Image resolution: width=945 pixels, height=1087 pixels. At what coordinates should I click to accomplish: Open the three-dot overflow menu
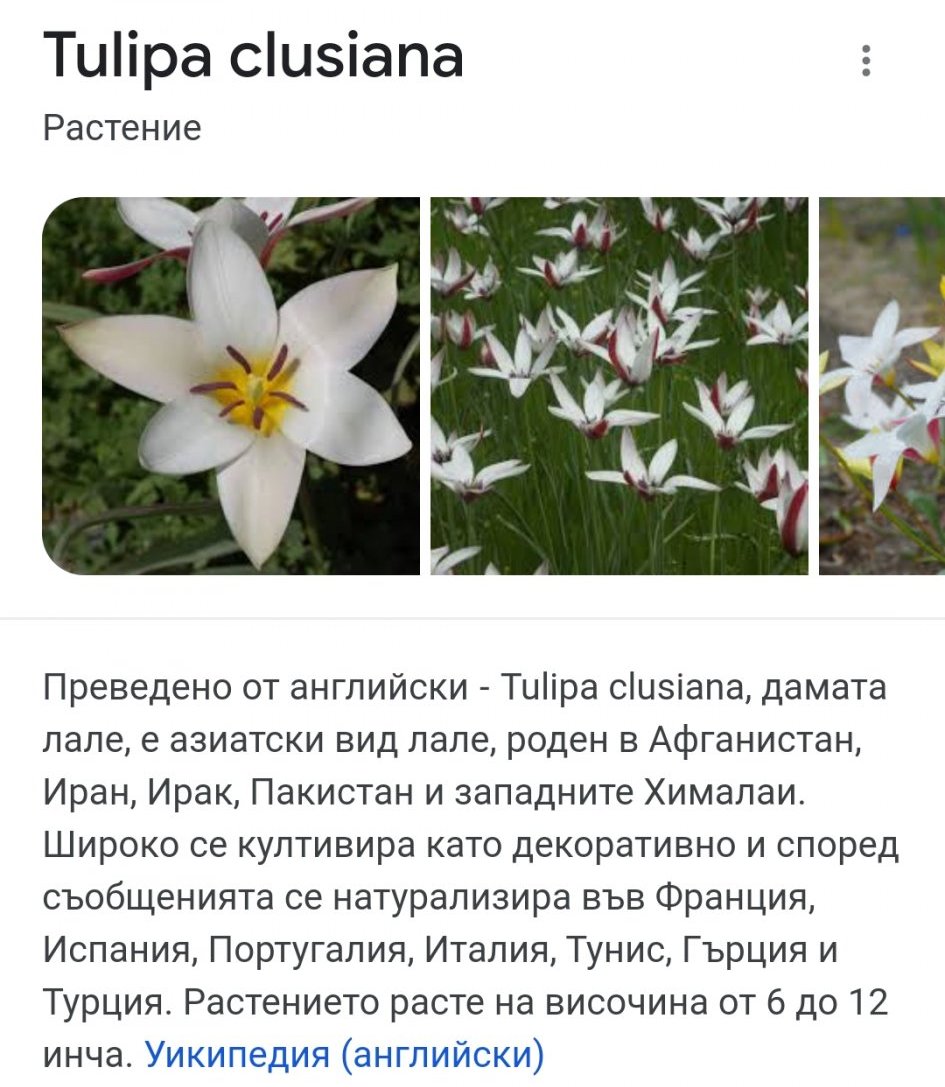865,61
